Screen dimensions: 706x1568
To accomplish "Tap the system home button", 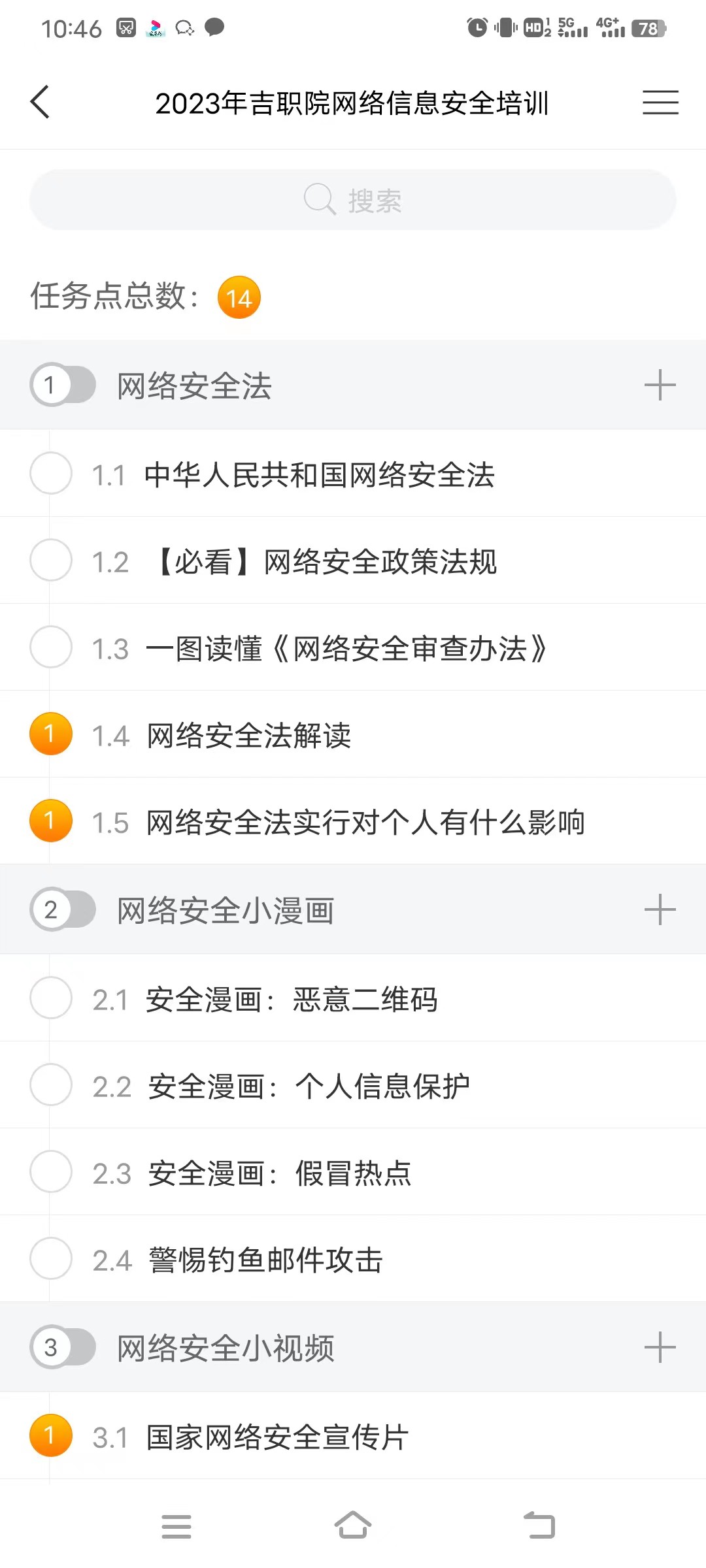I will (x=353, y=1526).
